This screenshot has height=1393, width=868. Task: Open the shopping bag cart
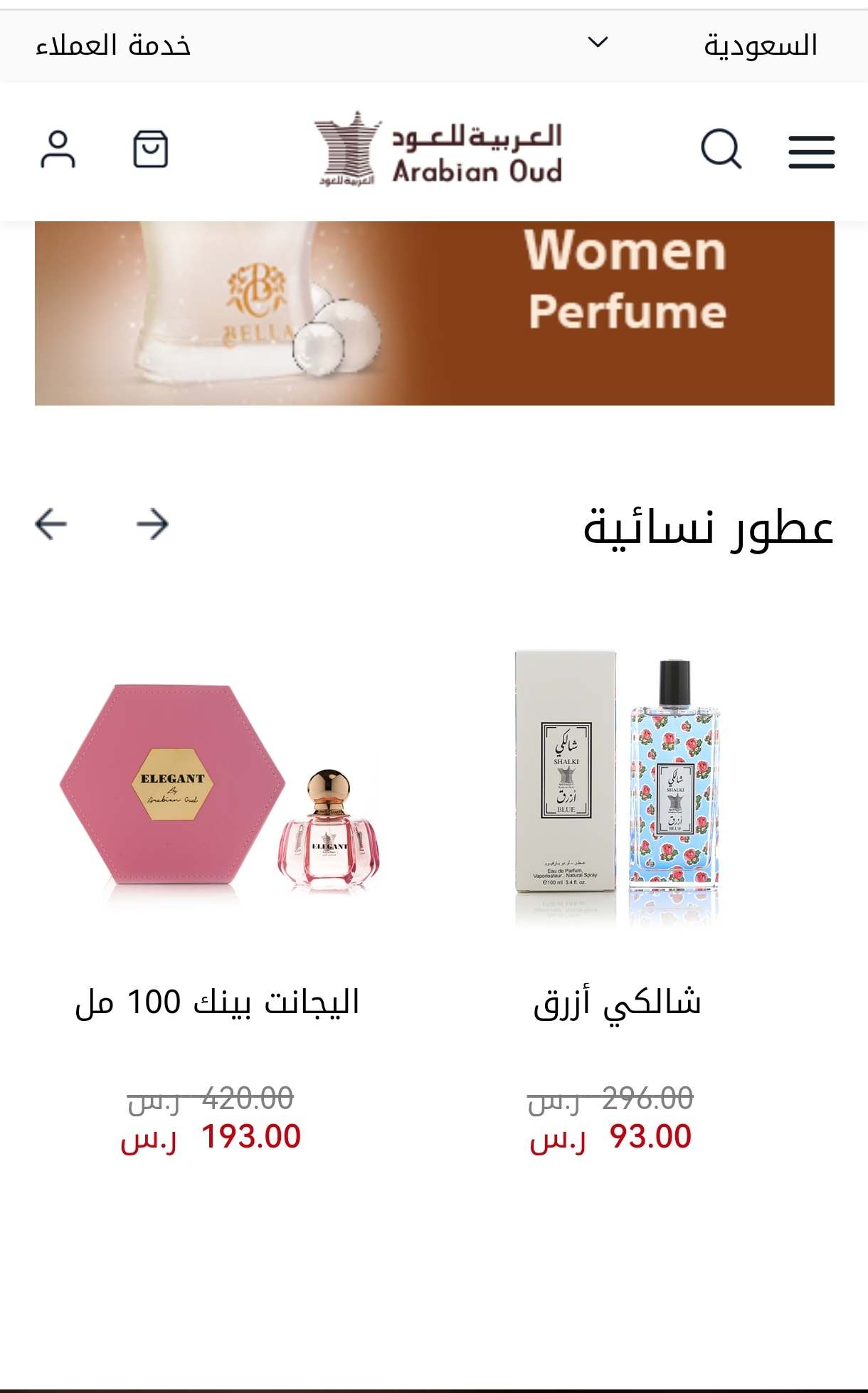coord(151,149)
